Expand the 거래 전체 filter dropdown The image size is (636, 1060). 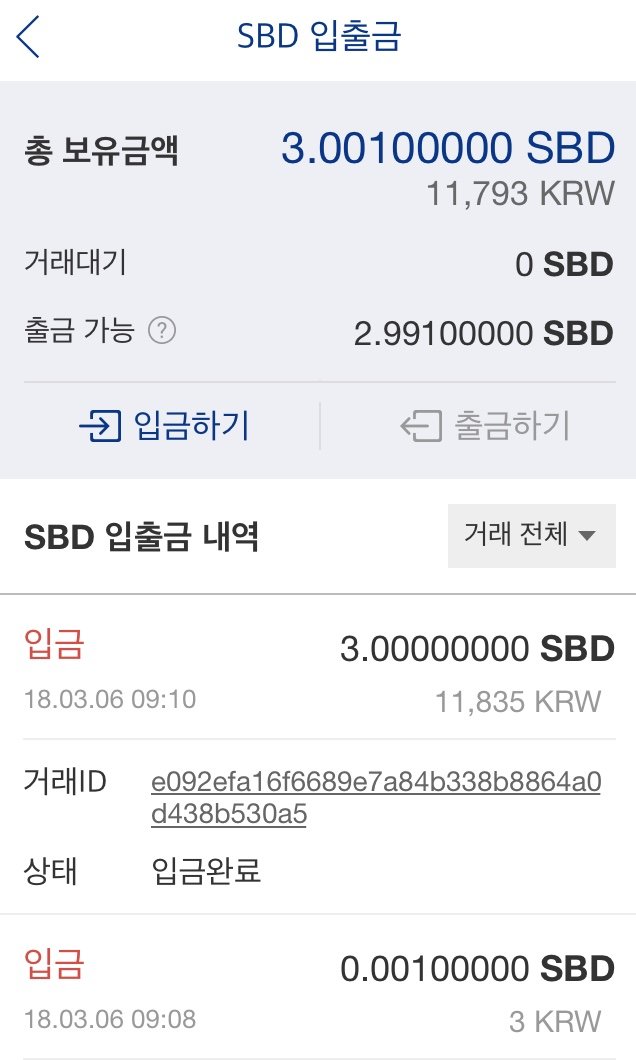point(531,535)
